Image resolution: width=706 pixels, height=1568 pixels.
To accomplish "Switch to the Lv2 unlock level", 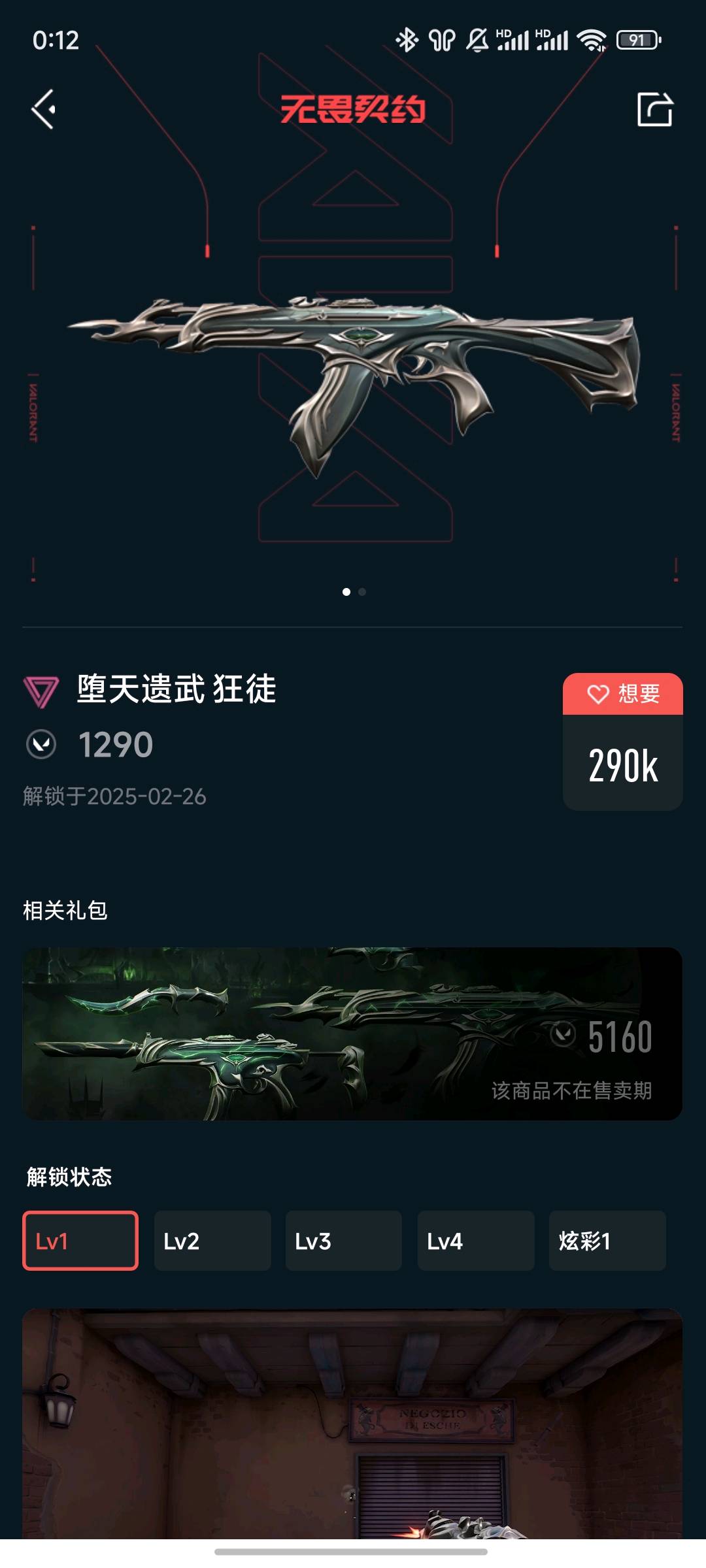I will (x=212, y=1241).
